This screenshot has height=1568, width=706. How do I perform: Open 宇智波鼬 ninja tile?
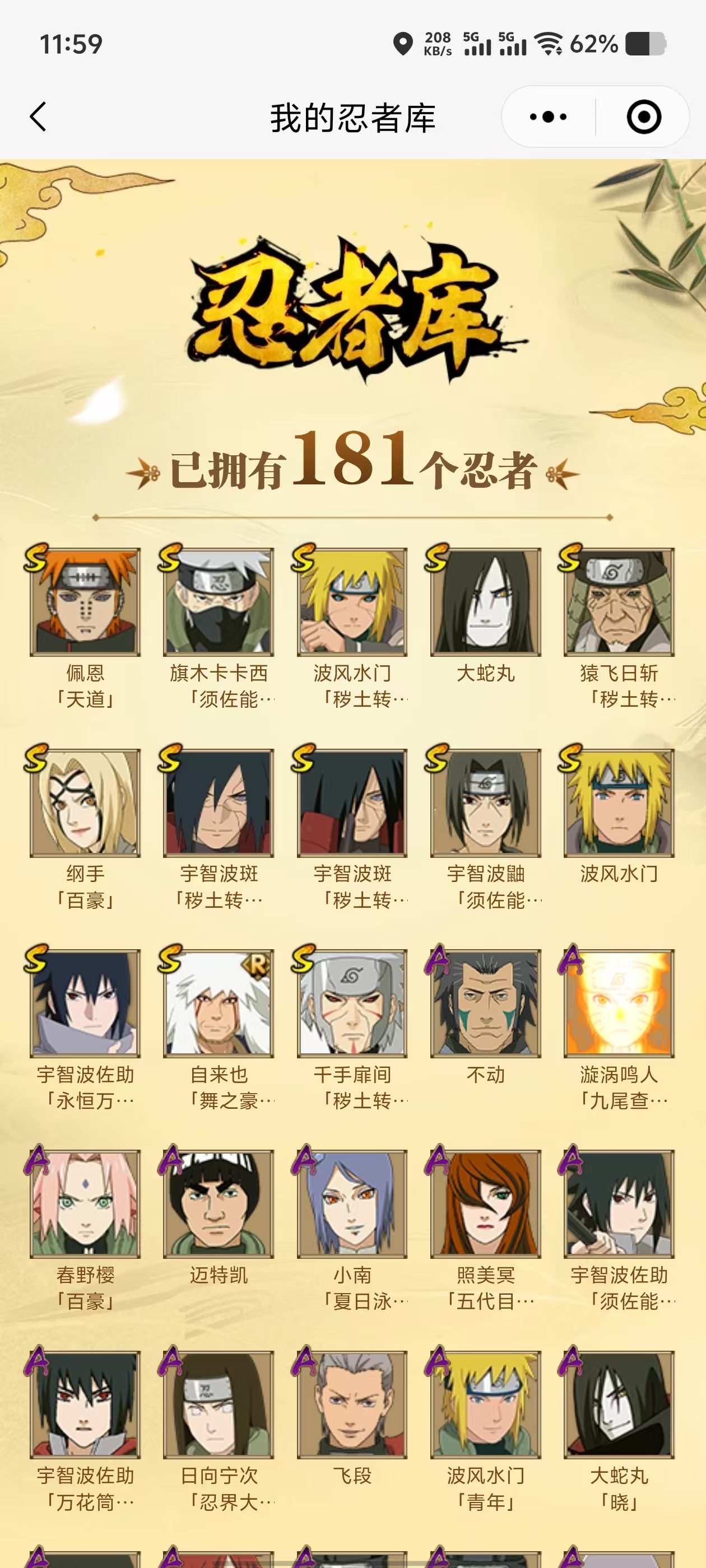(x=485, y=803)
